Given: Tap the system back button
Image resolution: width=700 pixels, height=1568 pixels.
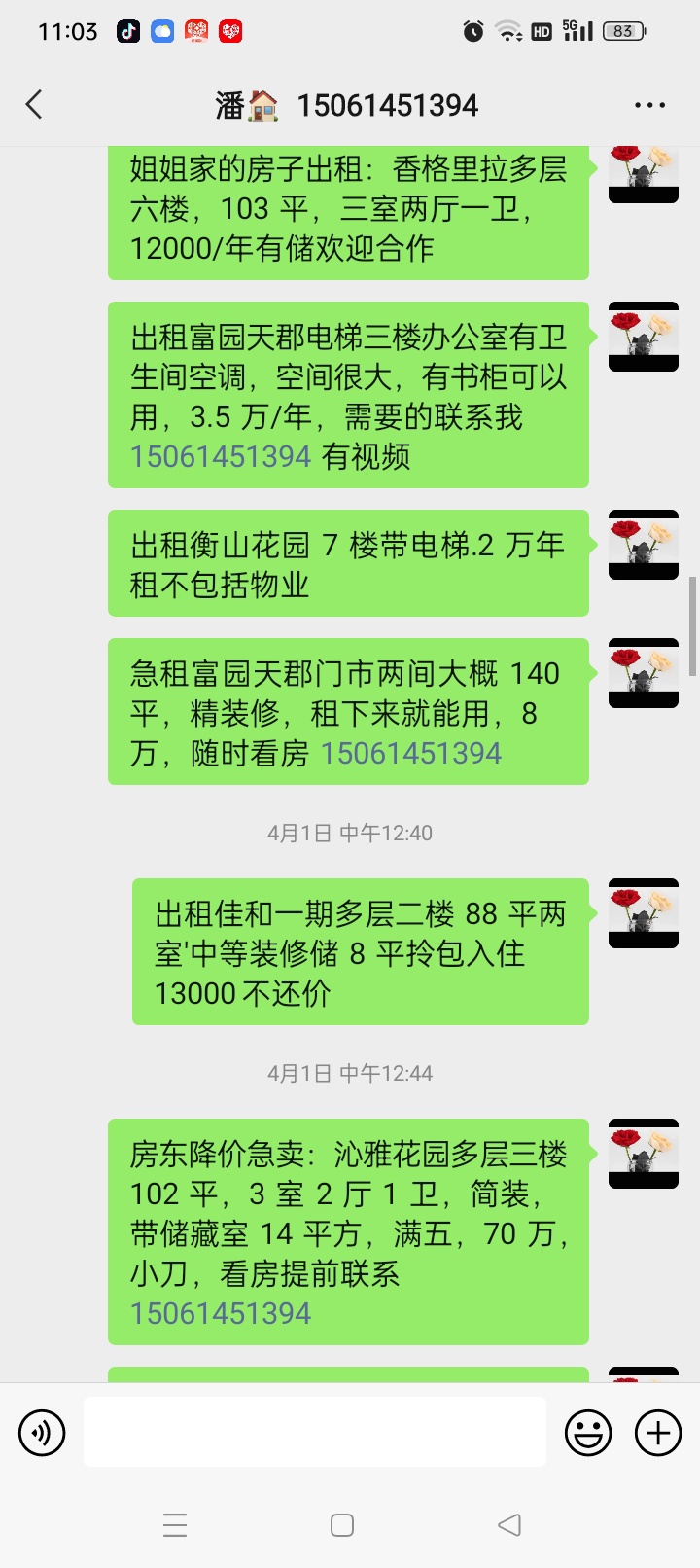Looking at the screenshot, I should (509, 1525).
